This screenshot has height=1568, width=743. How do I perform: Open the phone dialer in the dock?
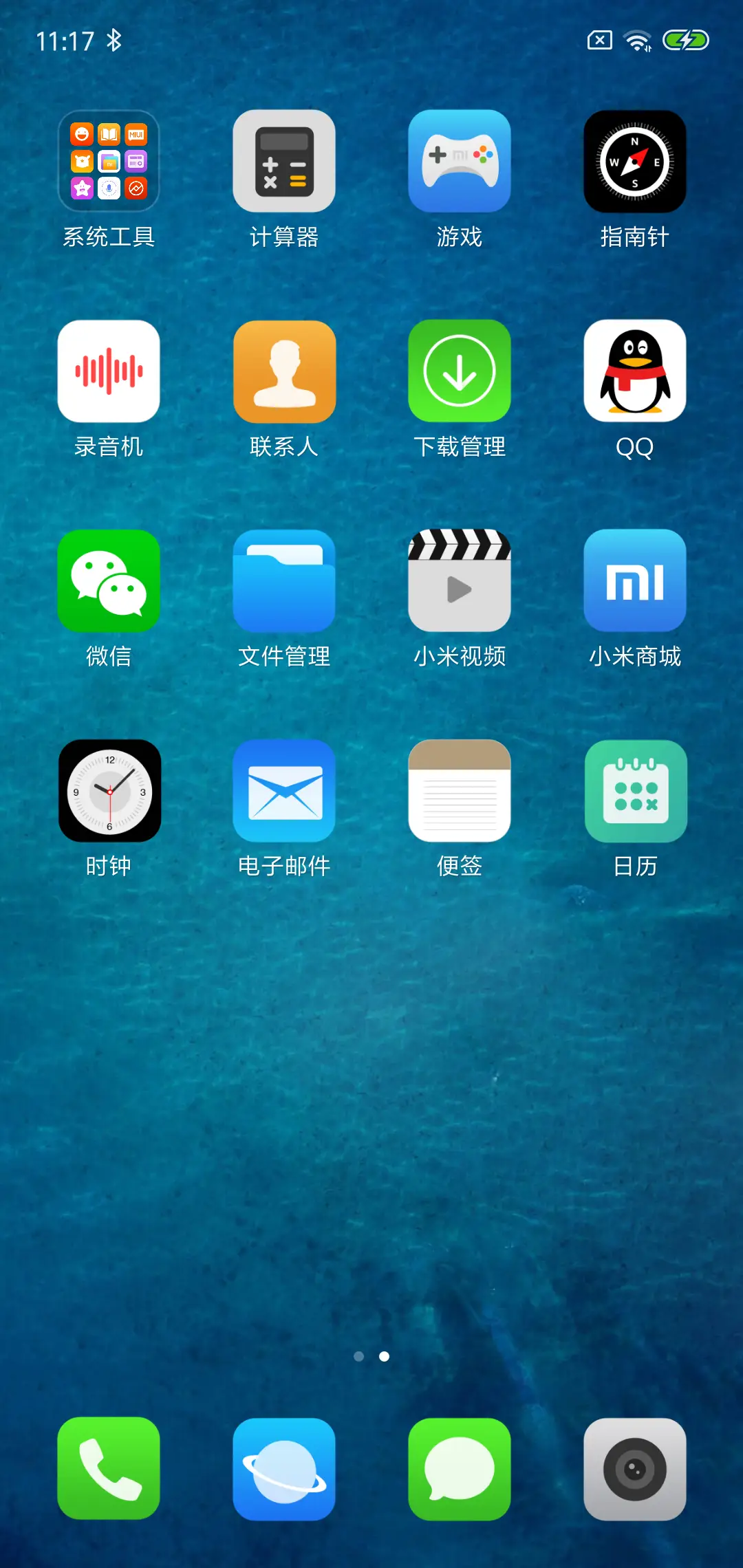tap(109, 1468)
